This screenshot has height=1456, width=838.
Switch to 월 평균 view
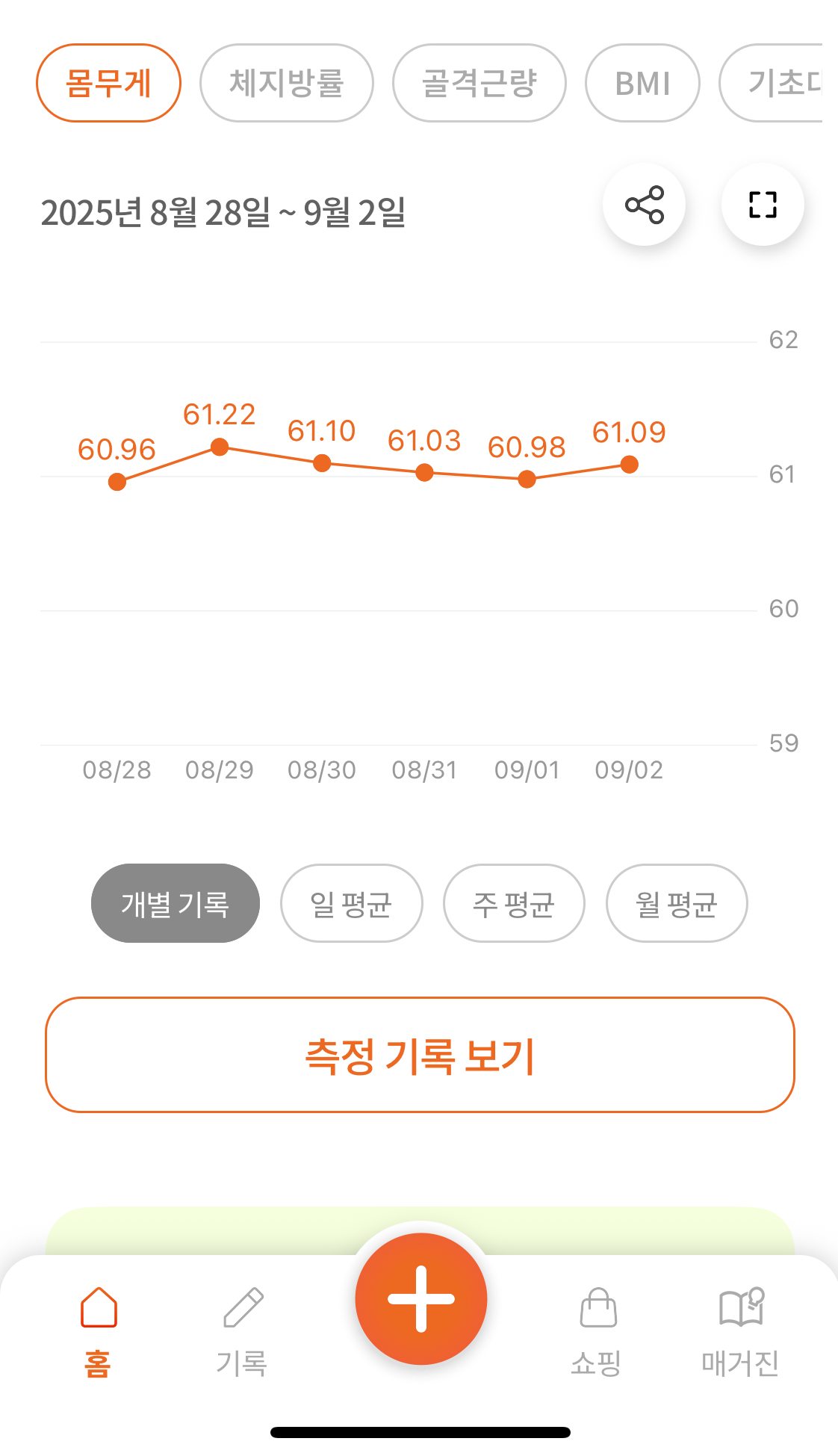[x=677, y=903]
